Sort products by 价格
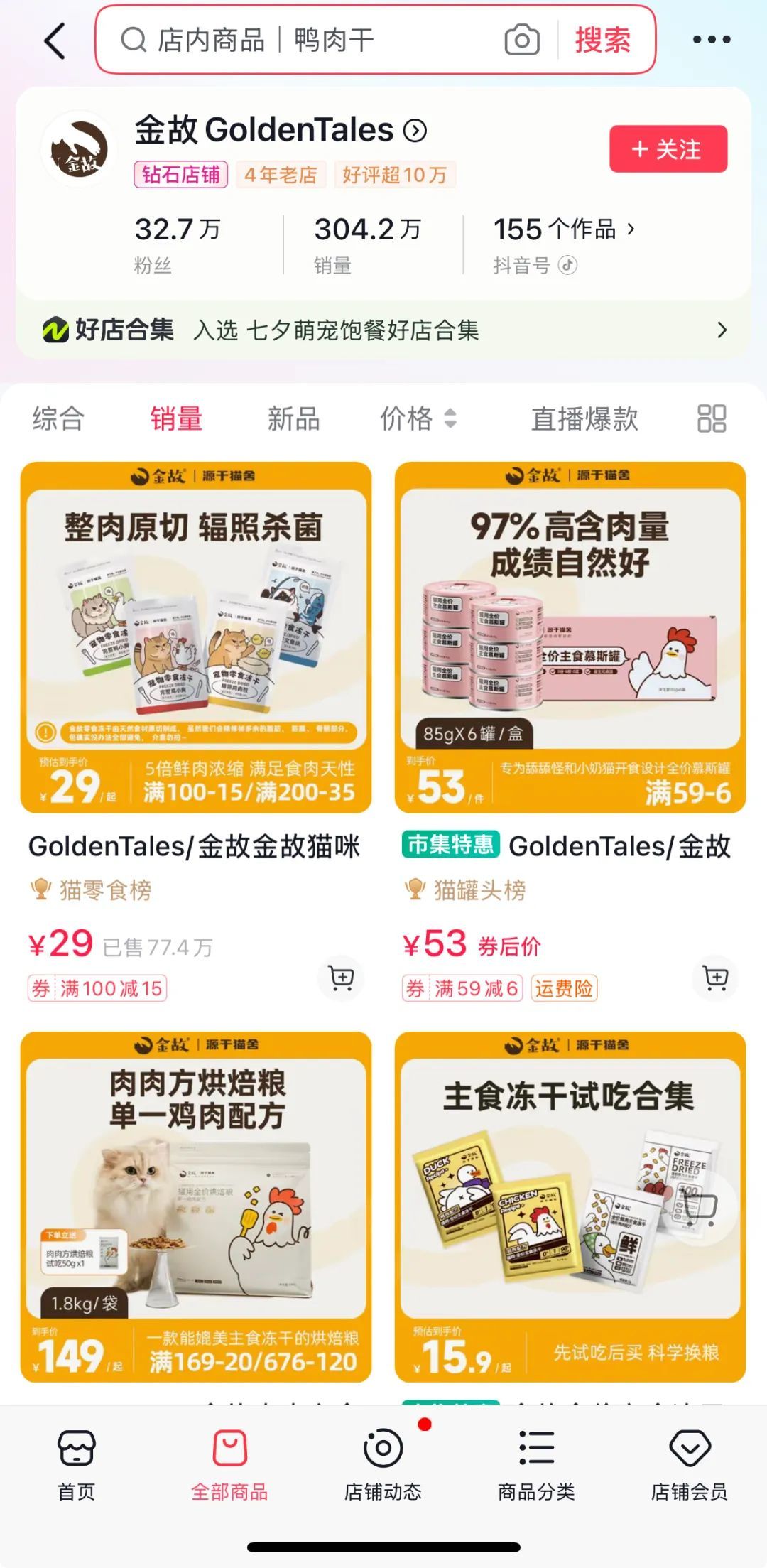The image size is (767, 1568). [418, 418]
